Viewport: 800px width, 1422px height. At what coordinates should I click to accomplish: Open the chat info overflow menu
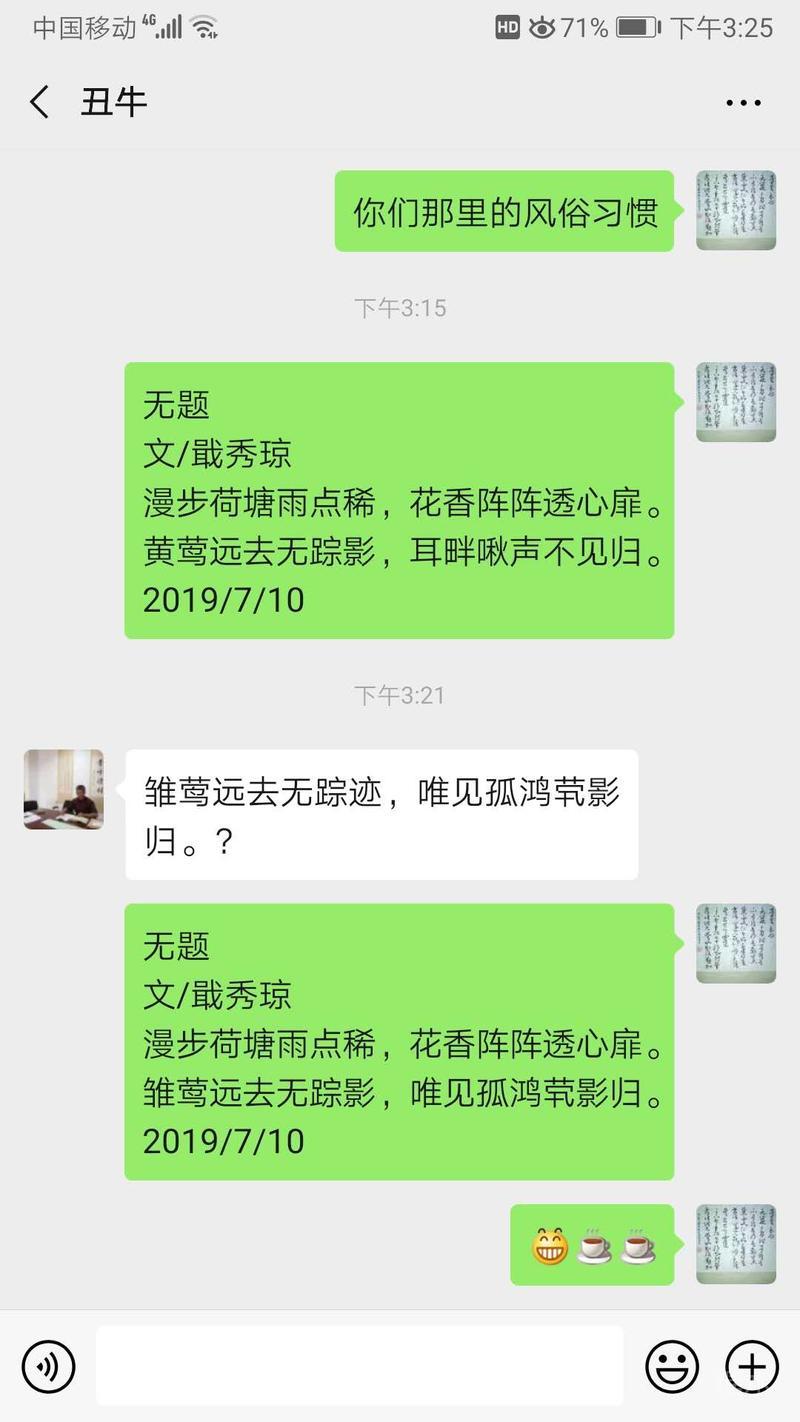tap(743, 102)
